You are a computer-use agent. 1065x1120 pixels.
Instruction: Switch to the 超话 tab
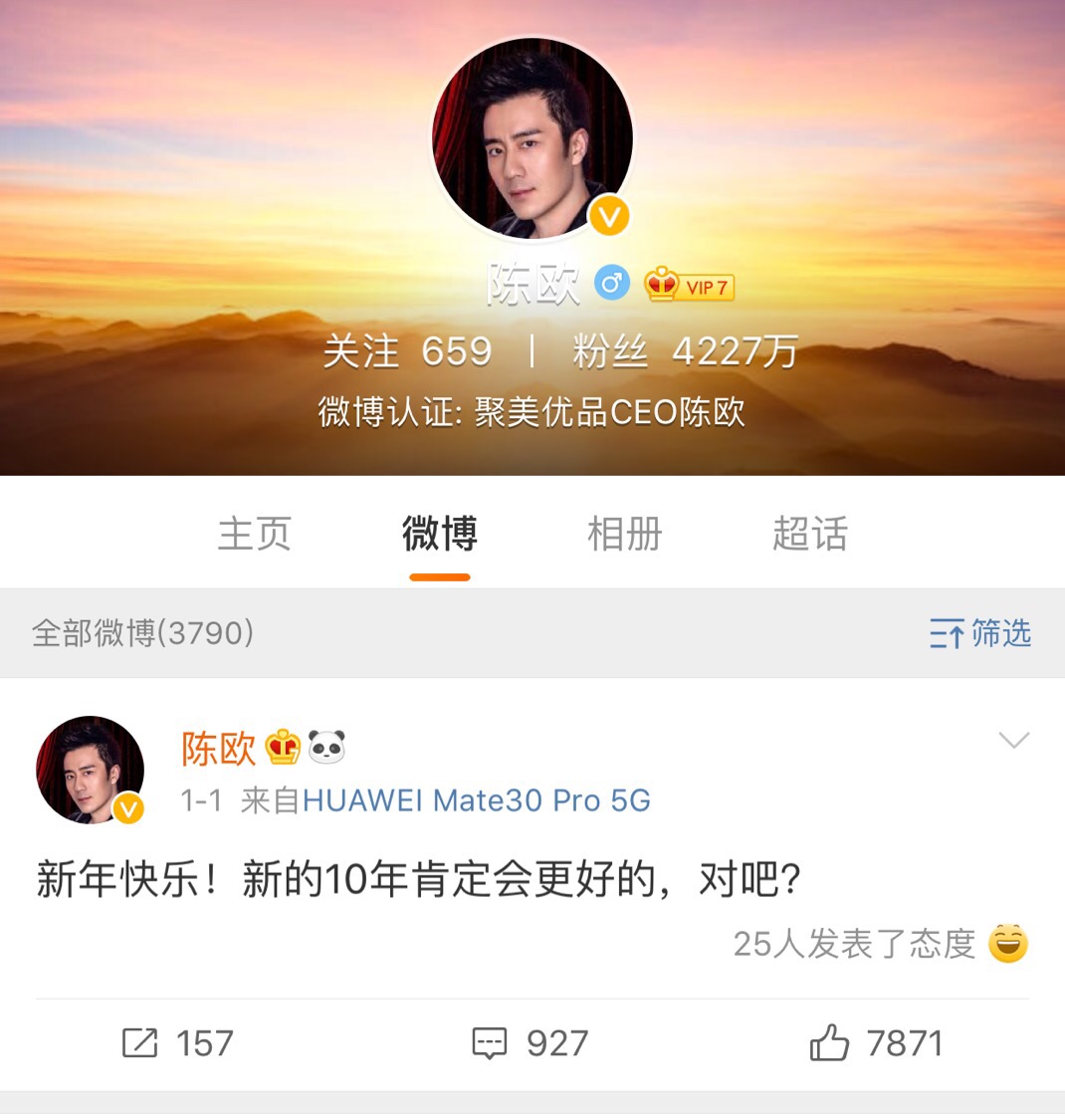pyautogui.click(x=808, y=535)
